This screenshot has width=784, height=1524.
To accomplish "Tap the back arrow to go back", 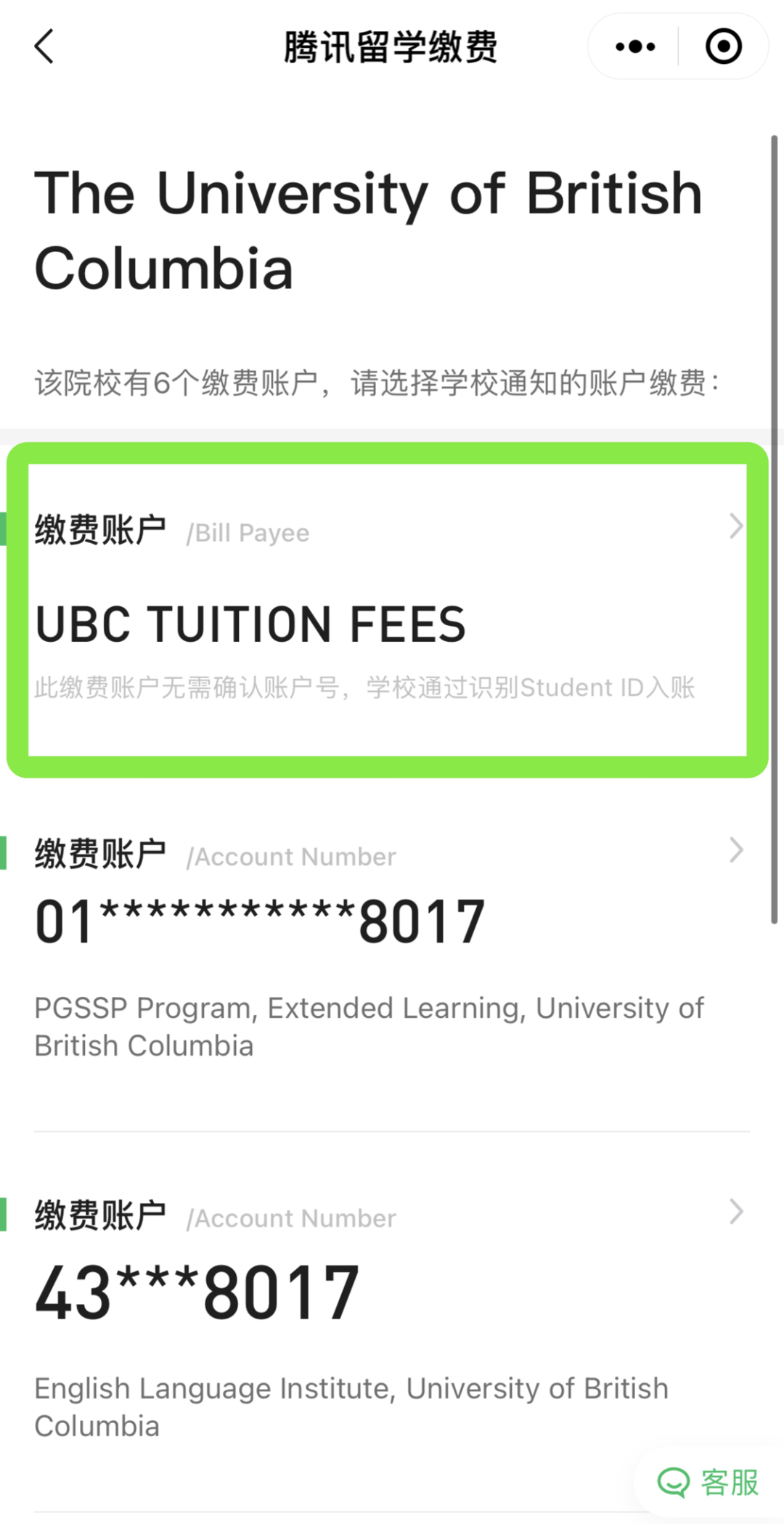I will click(x=44, y=46).
